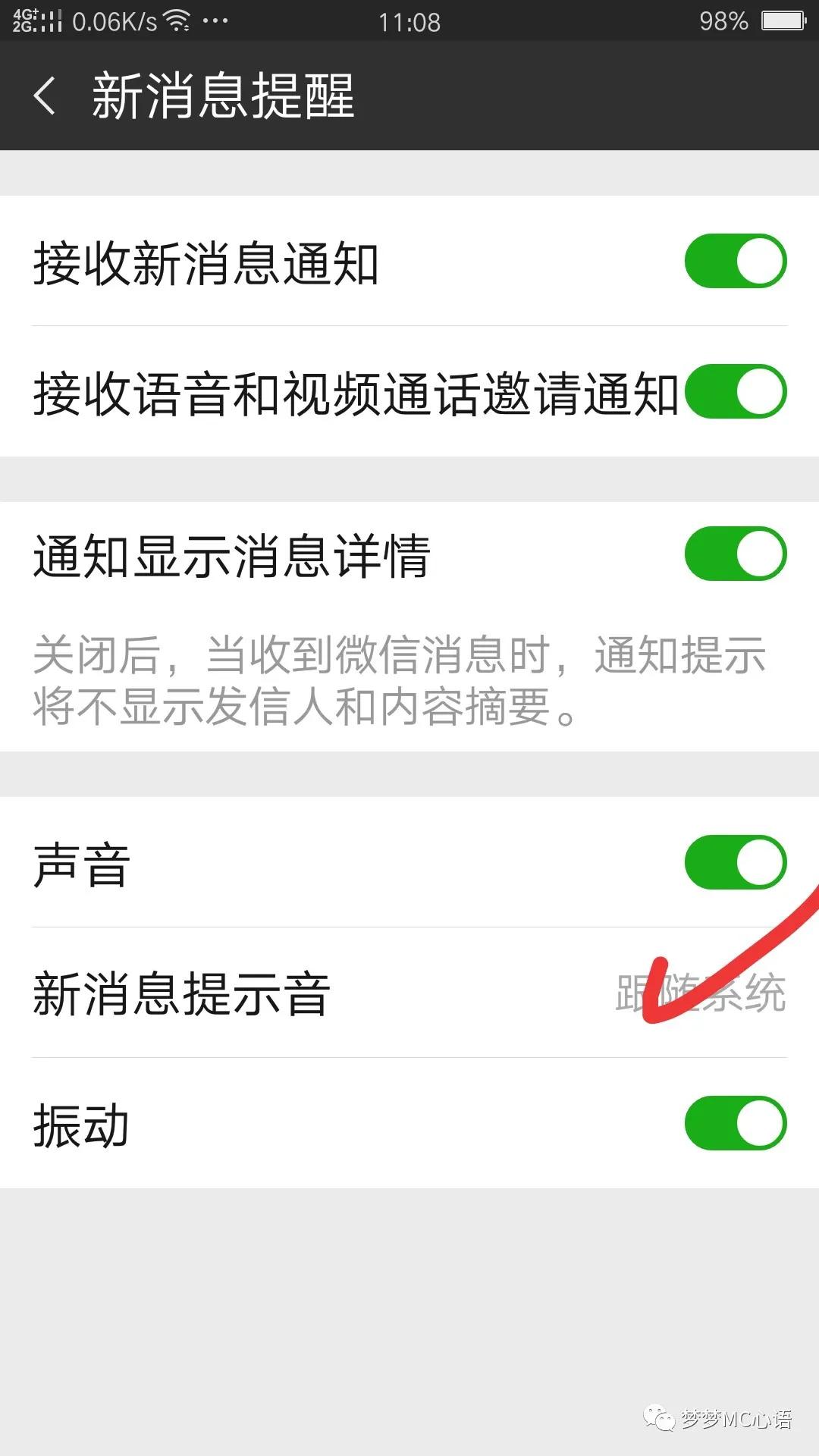Disable the 声音 sound switch
The height and width of the screenshot is (1456, 819).
pyautogui.click(x=734, y=861)
